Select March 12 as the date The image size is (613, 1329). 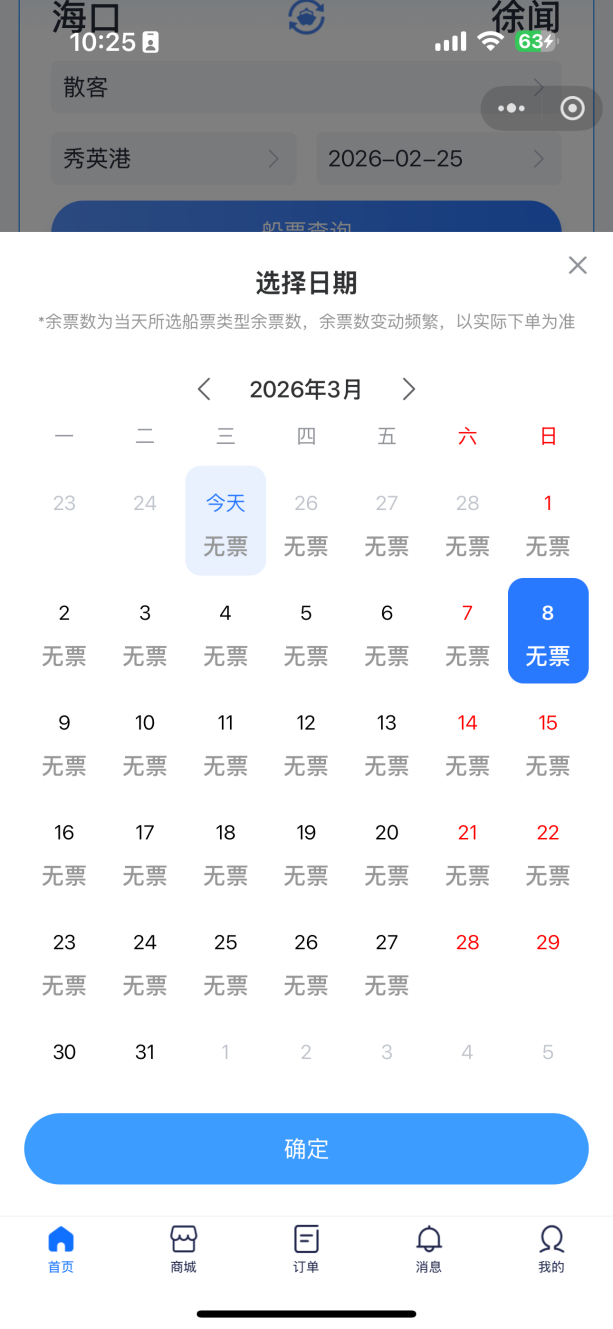tap(306, 741)
